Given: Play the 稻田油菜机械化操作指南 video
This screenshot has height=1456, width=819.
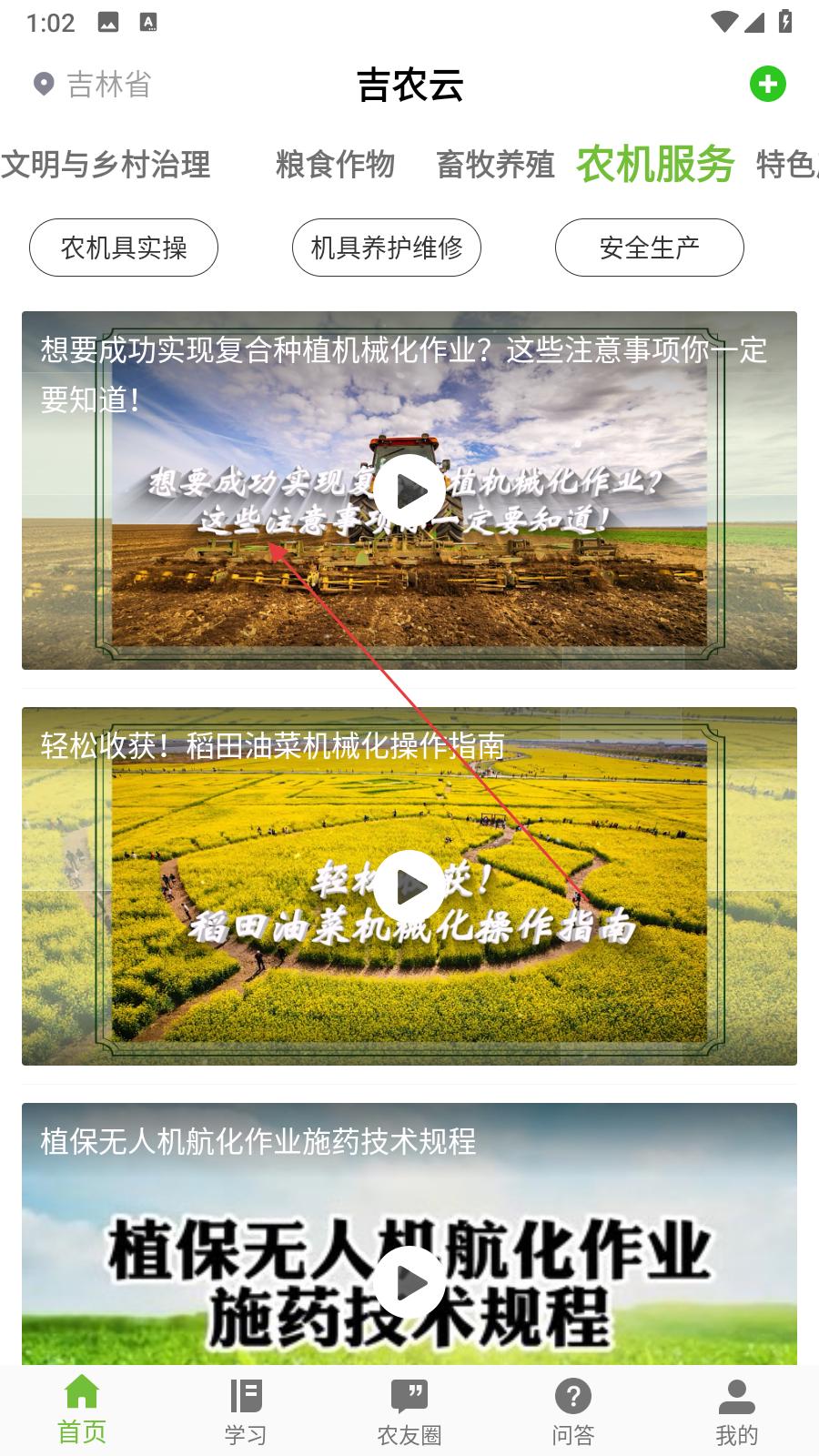Looking at the screenshot, I should pos(409,886).
